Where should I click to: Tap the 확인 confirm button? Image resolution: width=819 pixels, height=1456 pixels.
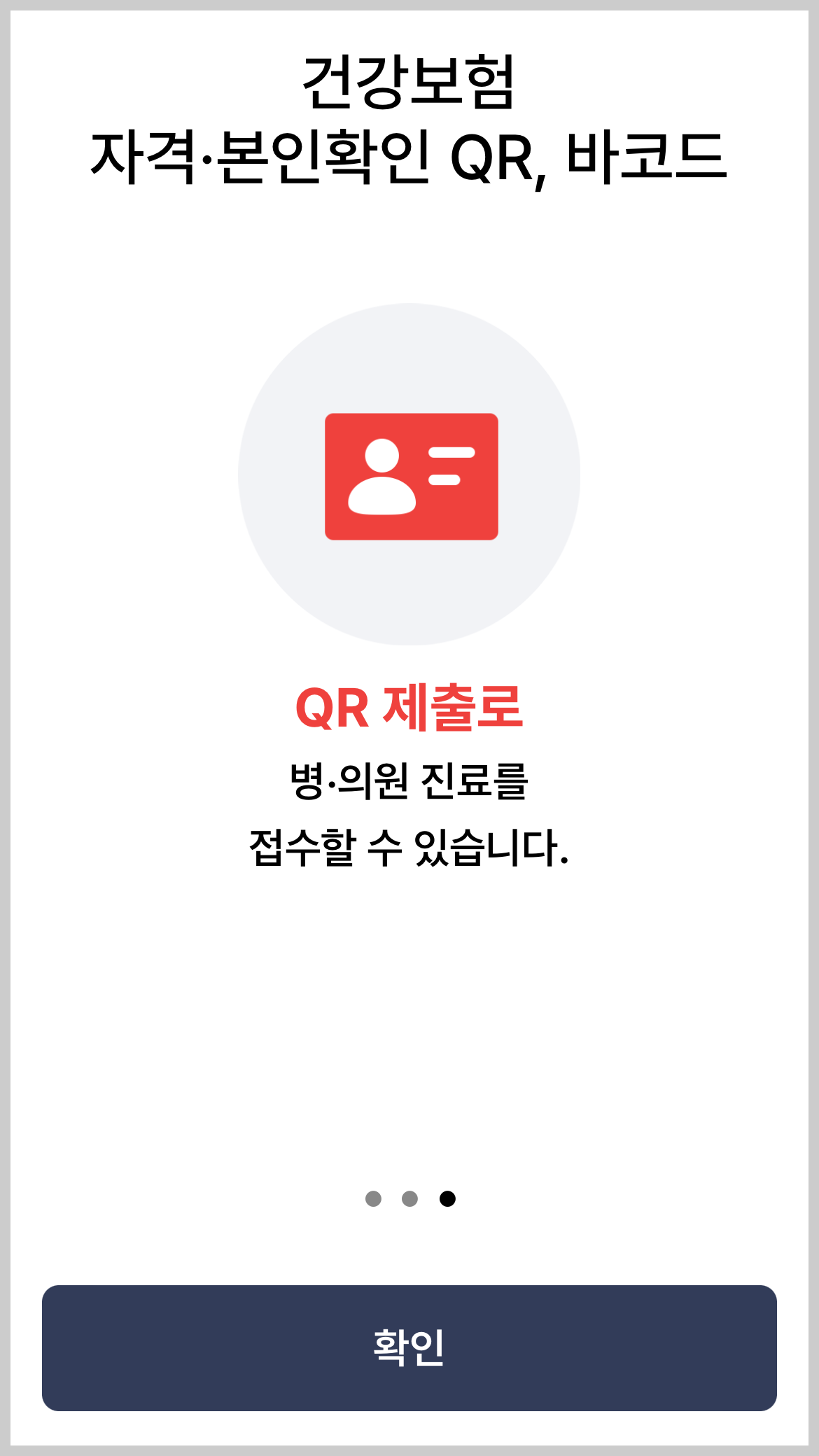(x=409, y=1347)
